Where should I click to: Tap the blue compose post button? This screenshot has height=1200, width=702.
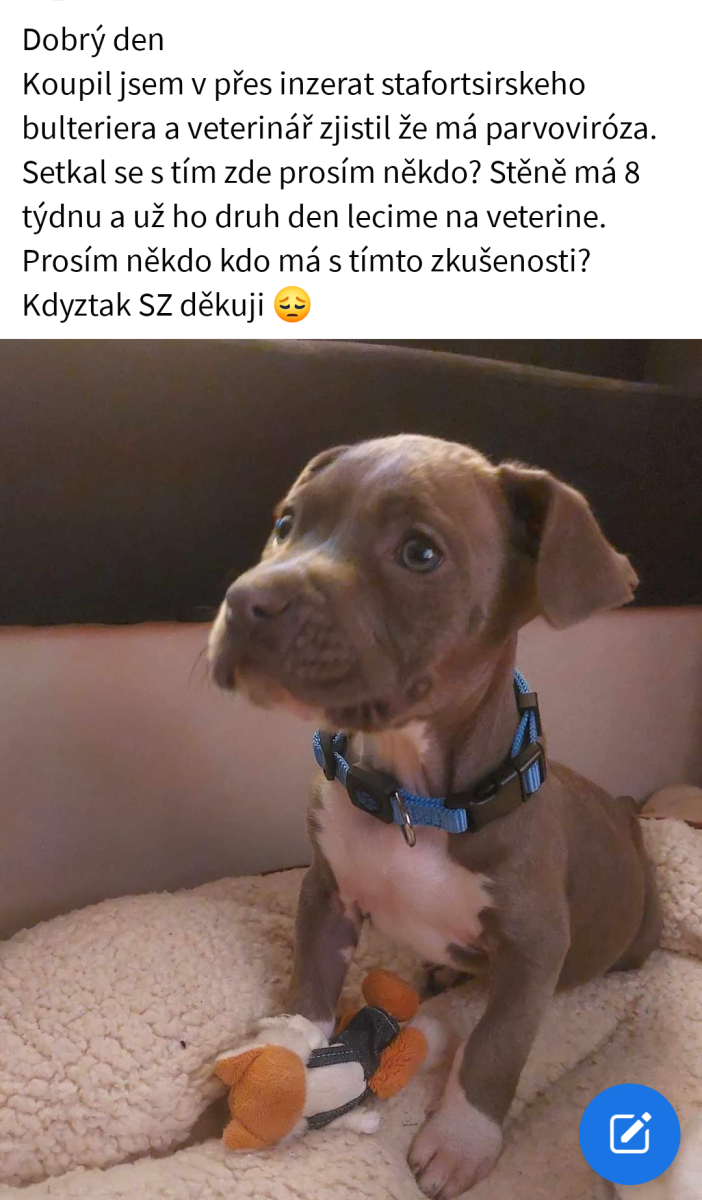point(630,1134)
